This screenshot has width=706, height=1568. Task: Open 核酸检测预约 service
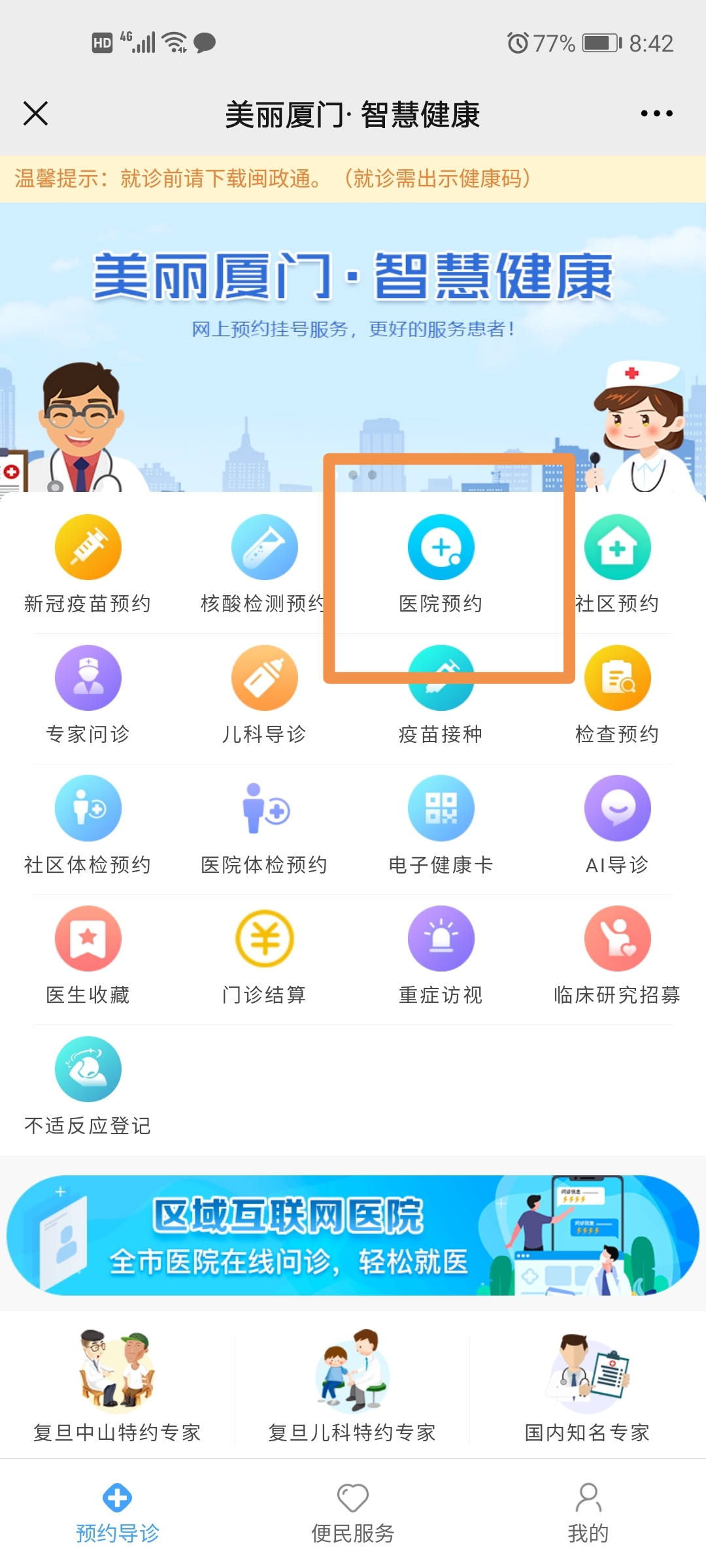pos(264,563)
